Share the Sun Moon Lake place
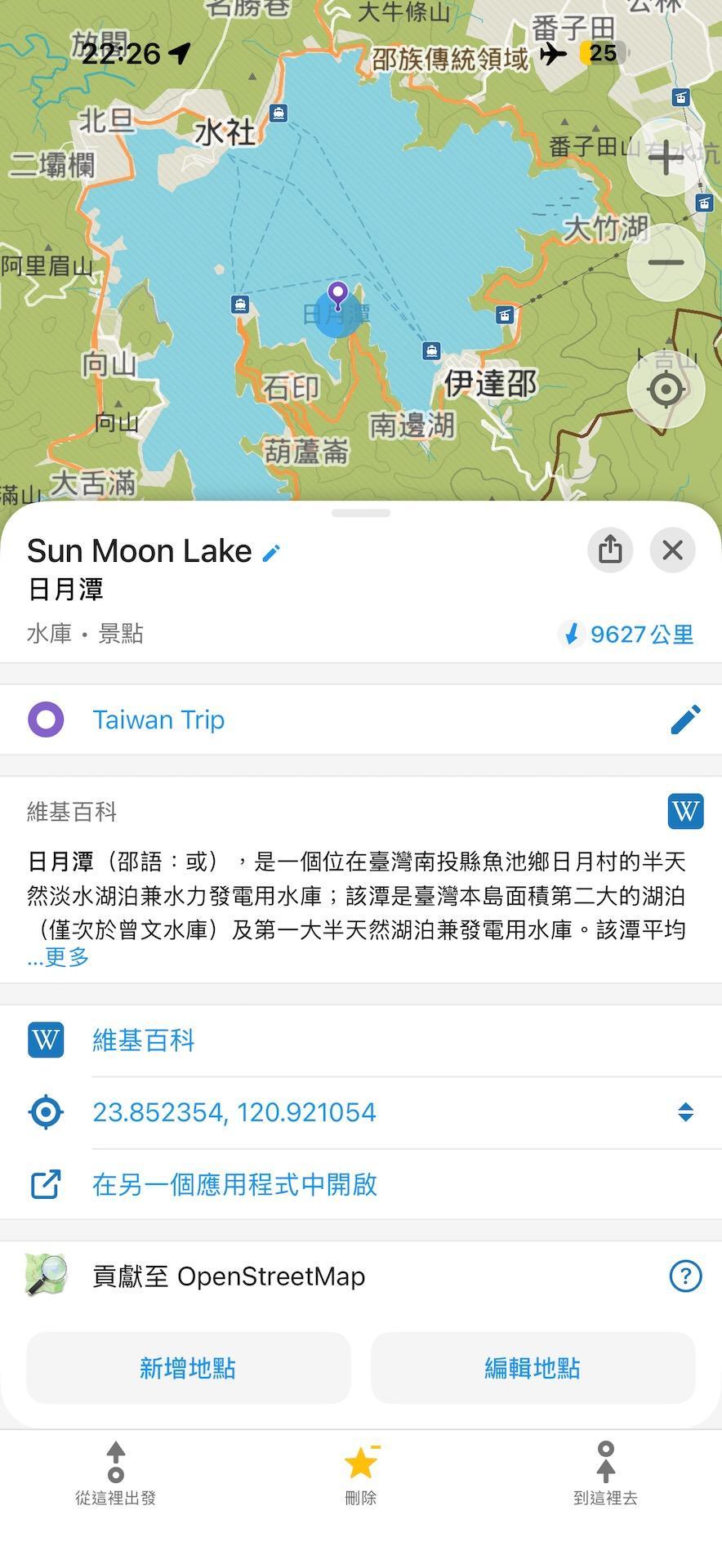This screenshot has width=722, height=1568. pyautogui.click(x=610, y=550)
